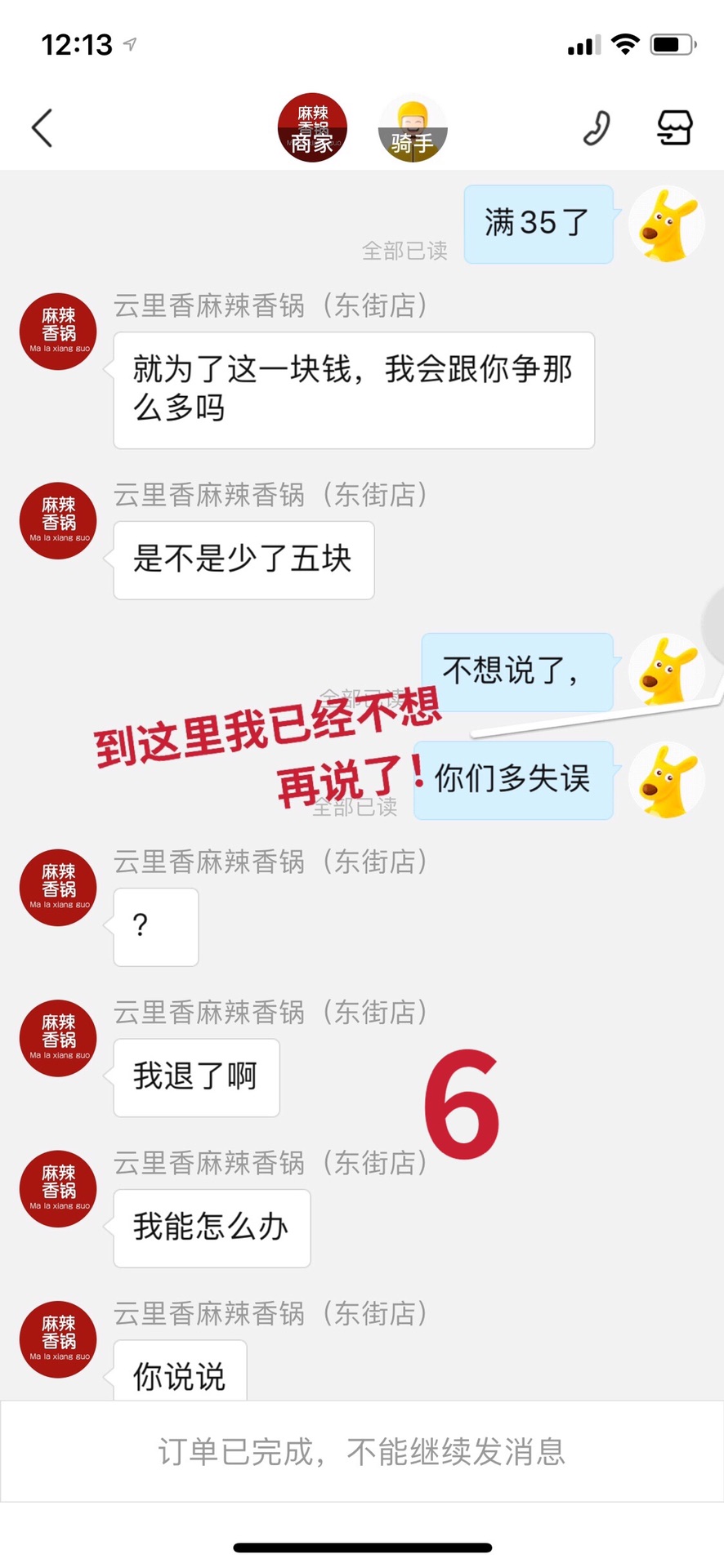Tap merchant avatar next to 我退了啊
The image size is (724, 1568).
[x=58, y=1038]
